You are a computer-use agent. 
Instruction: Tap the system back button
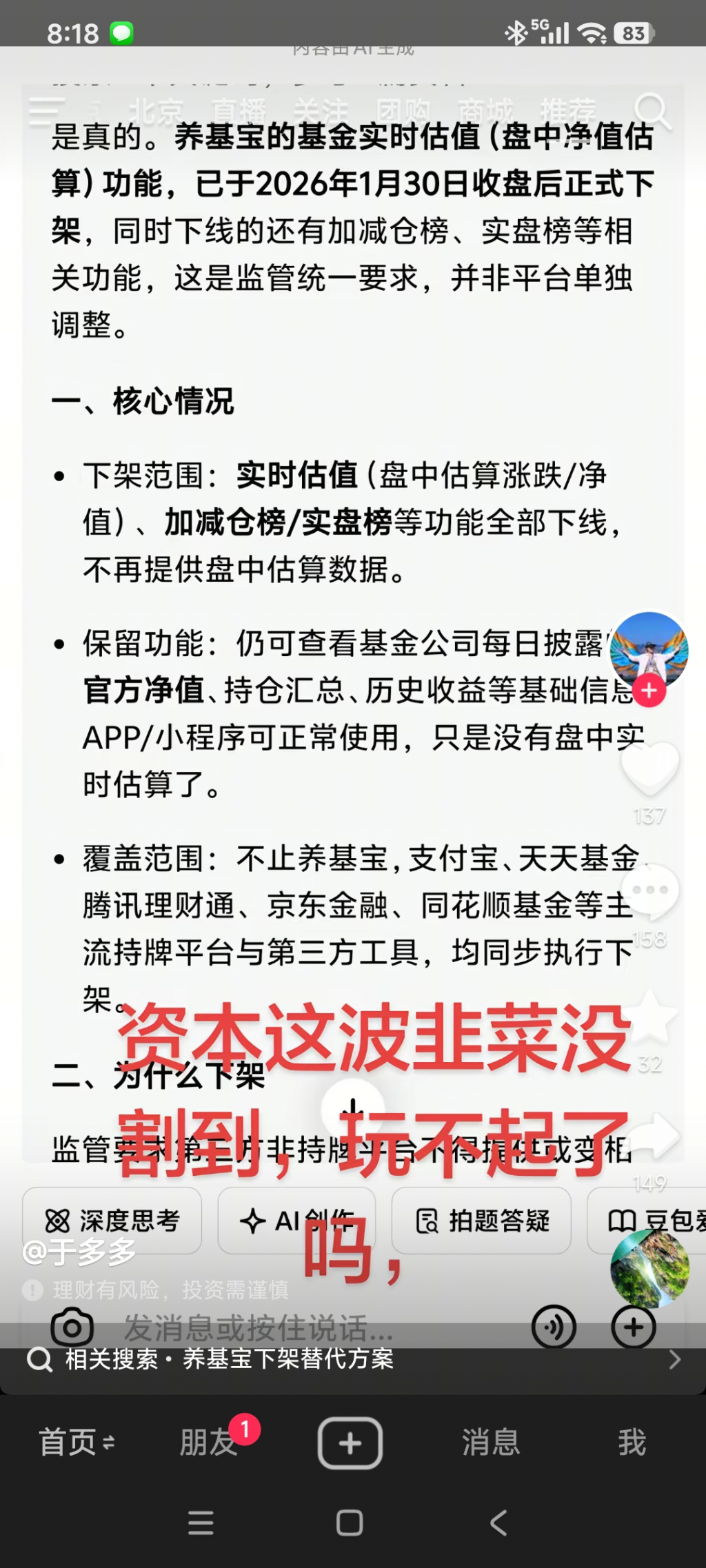(498, 1523)
